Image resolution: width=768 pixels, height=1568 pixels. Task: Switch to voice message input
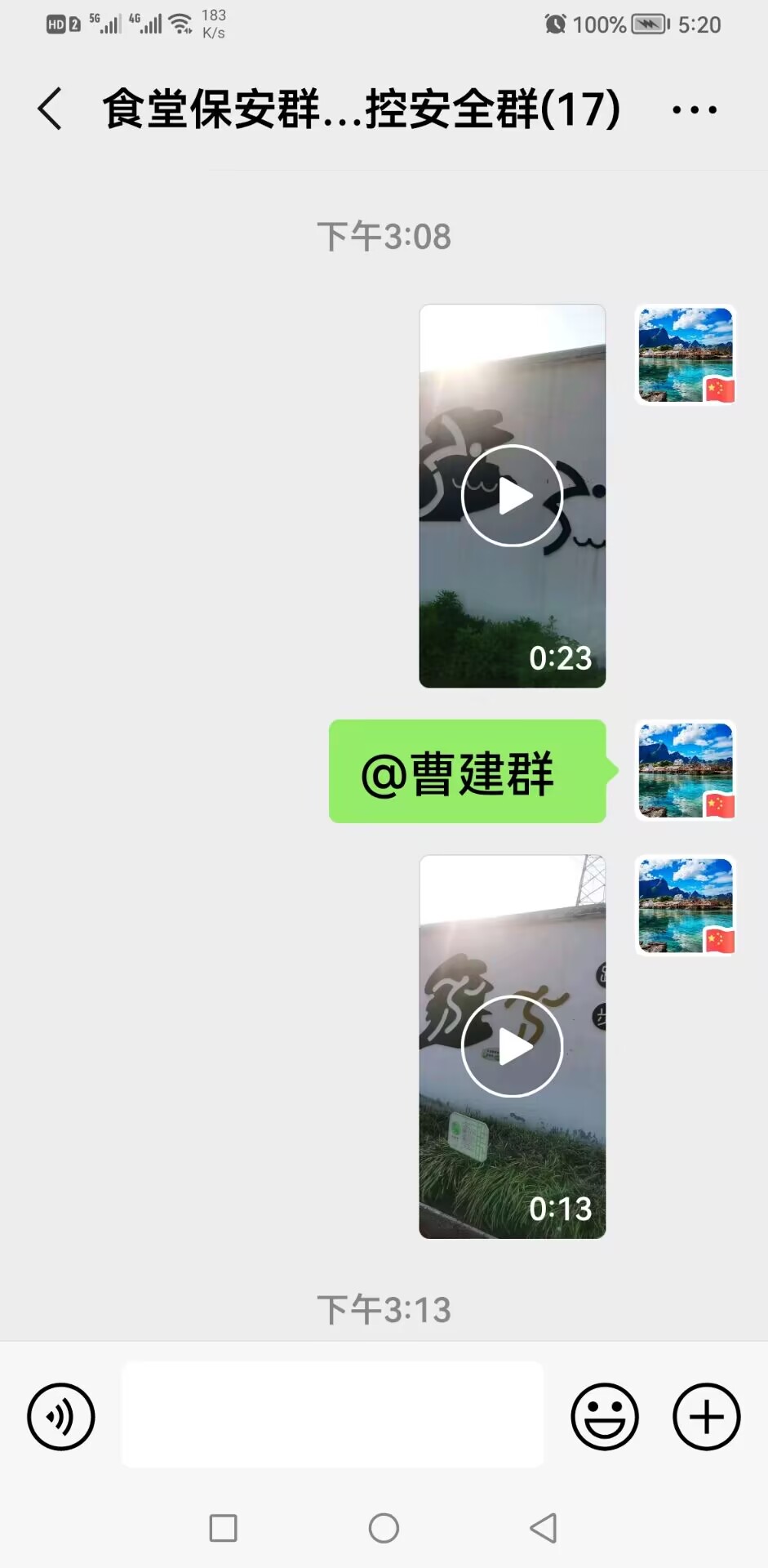click(x=61, y=1417)
